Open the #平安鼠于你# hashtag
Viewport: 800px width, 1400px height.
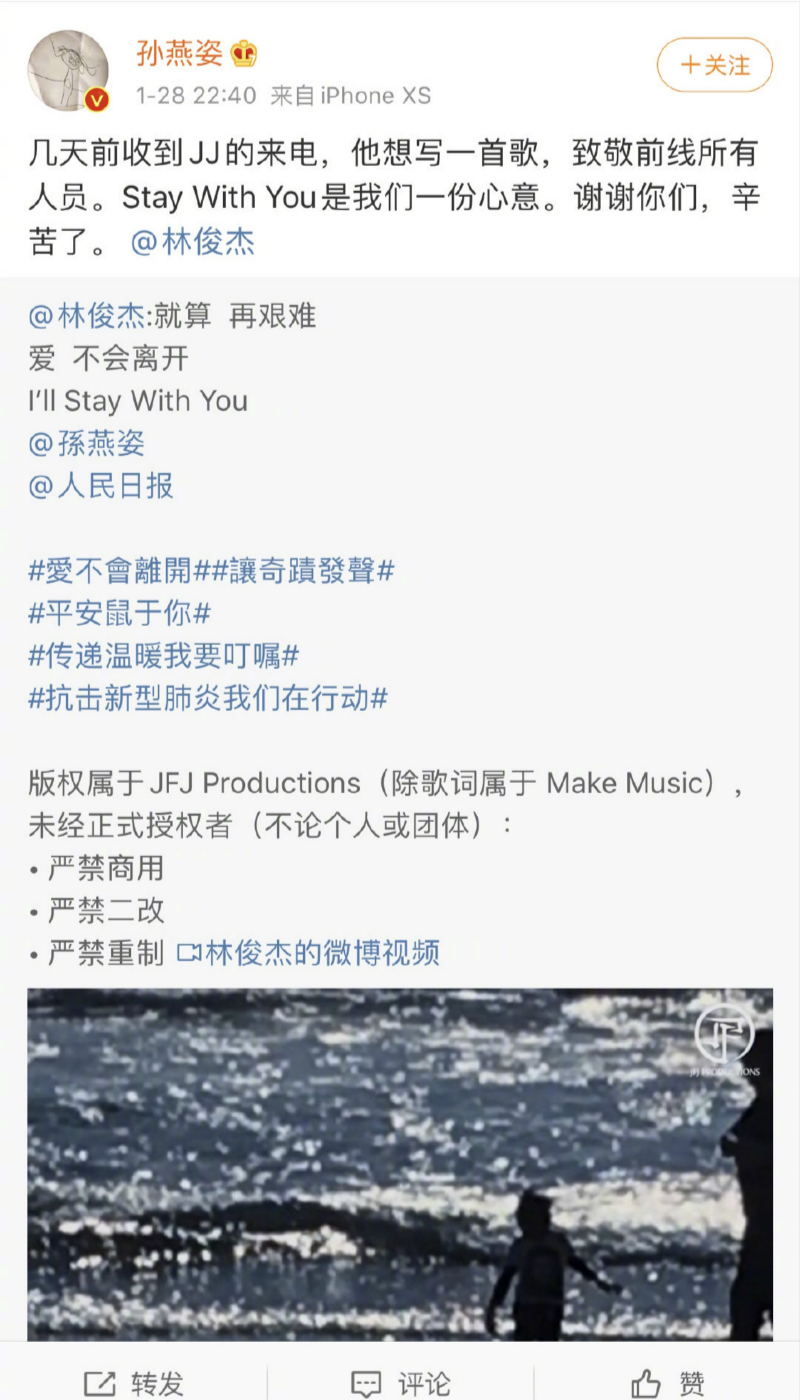coord(119,614)
